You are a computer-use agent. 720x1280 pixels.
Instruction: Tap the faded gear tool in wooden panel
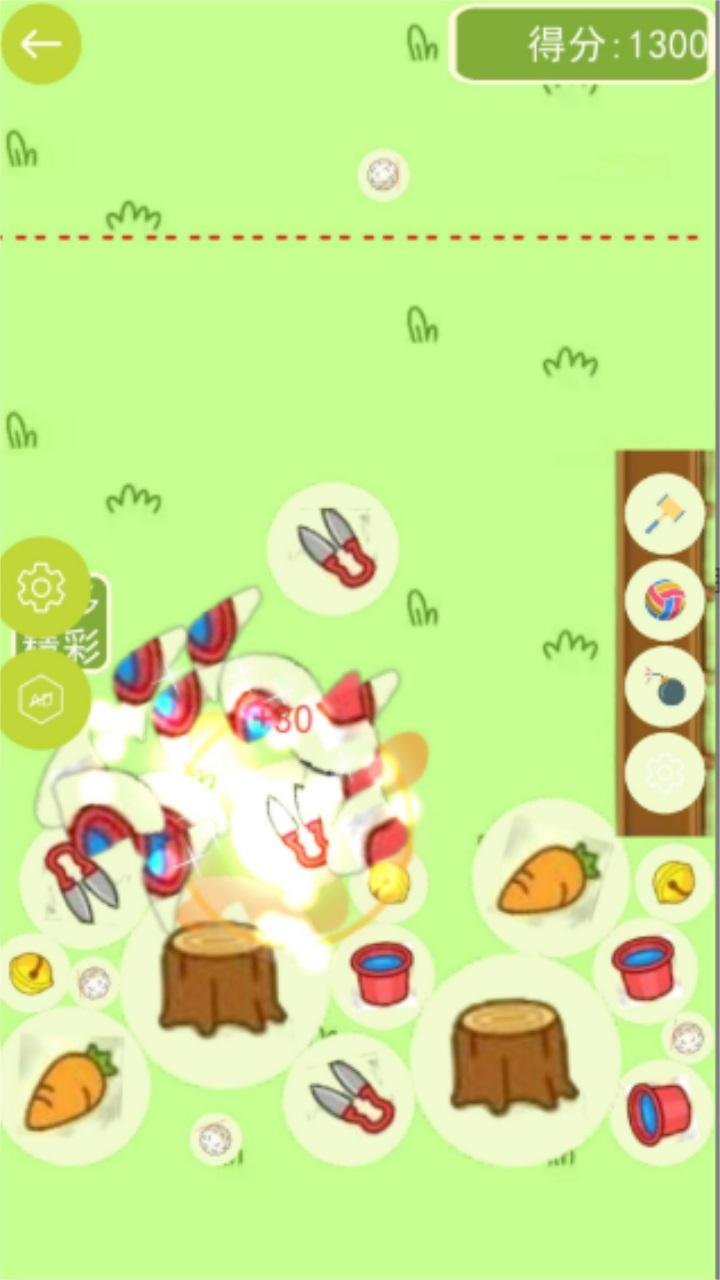[x=665, y=773]
